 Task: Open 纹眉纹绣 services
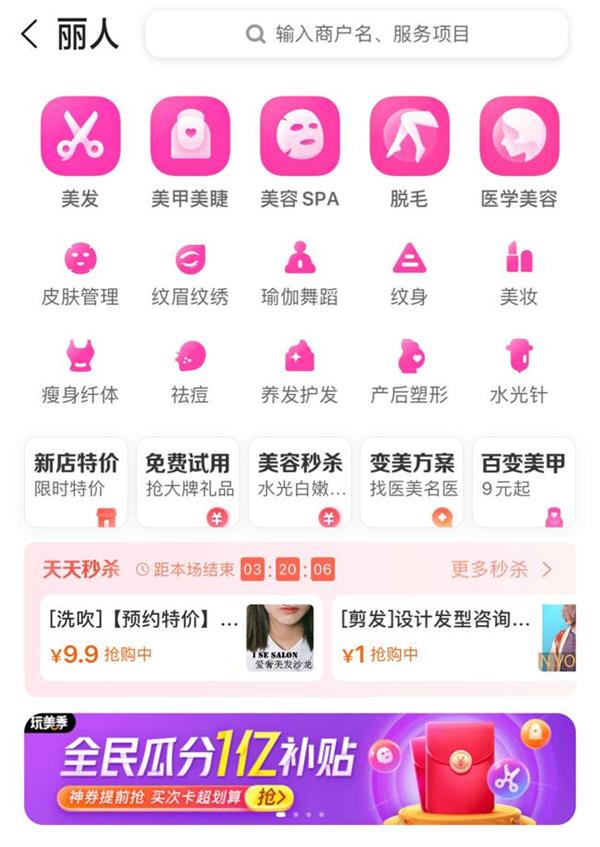(x=190, y=273)
